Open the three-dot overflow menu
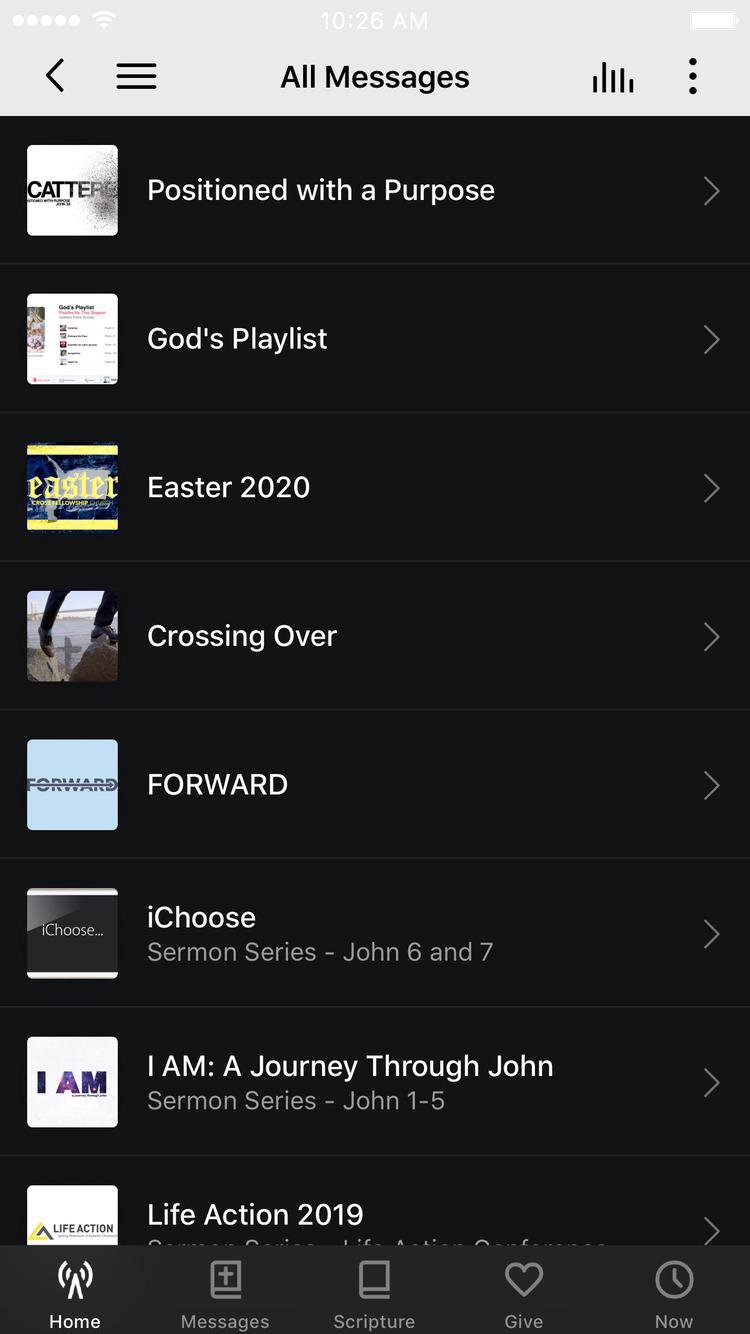 click(x=692, y=76)
